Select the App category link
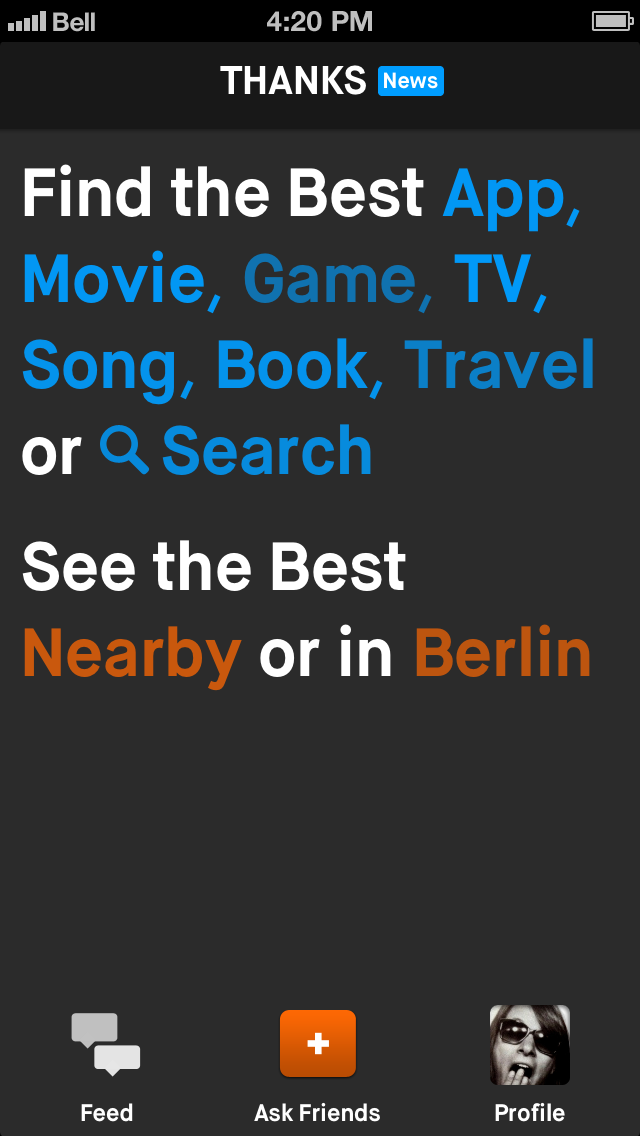Screen dimensions: 640x1136 (x=503, y=194)
